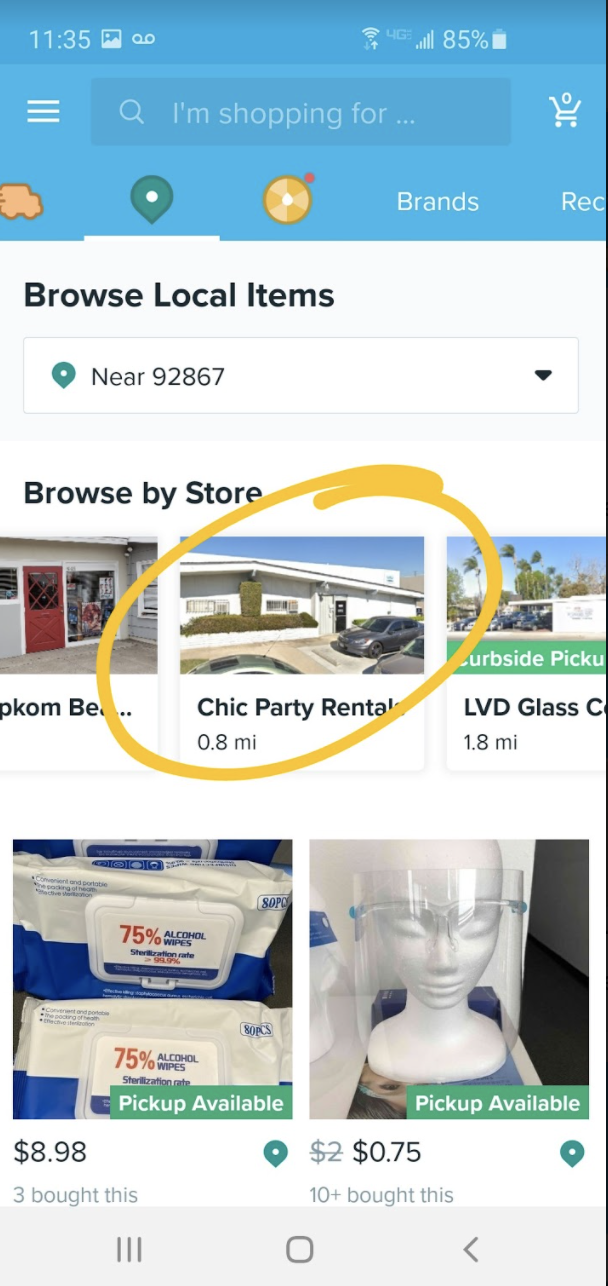Open the LVD Glass store card
This screenshot has height=1286, width=608.
point(527,652)
